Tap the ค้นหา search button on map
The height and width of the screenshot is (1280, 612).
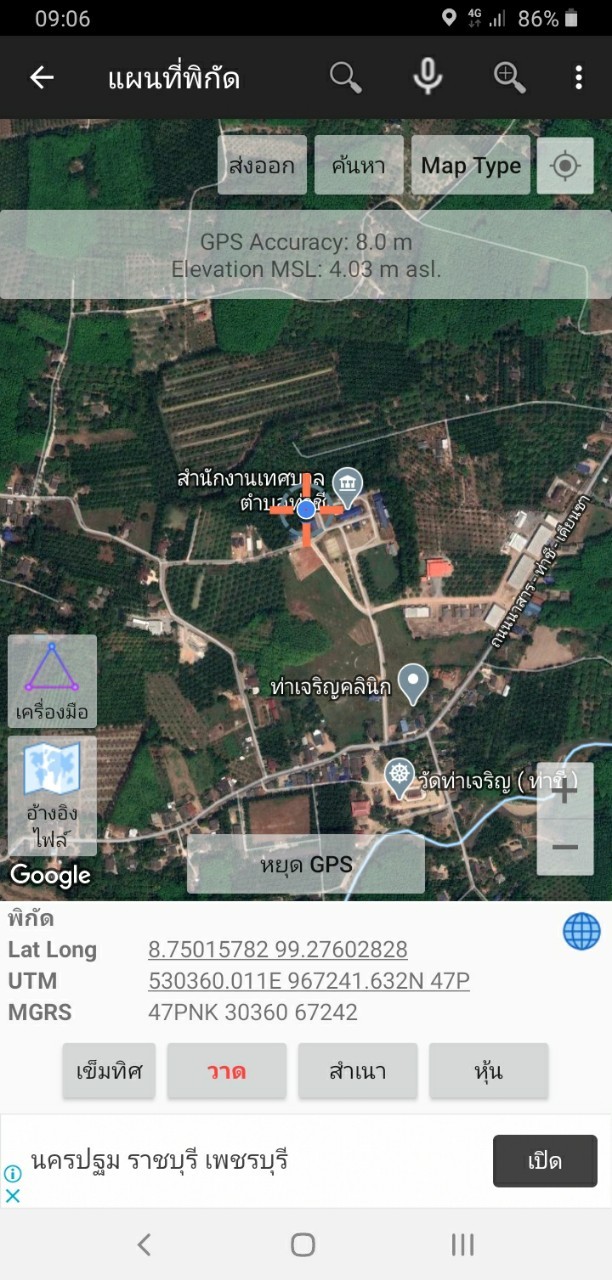(x=359, y=165)
